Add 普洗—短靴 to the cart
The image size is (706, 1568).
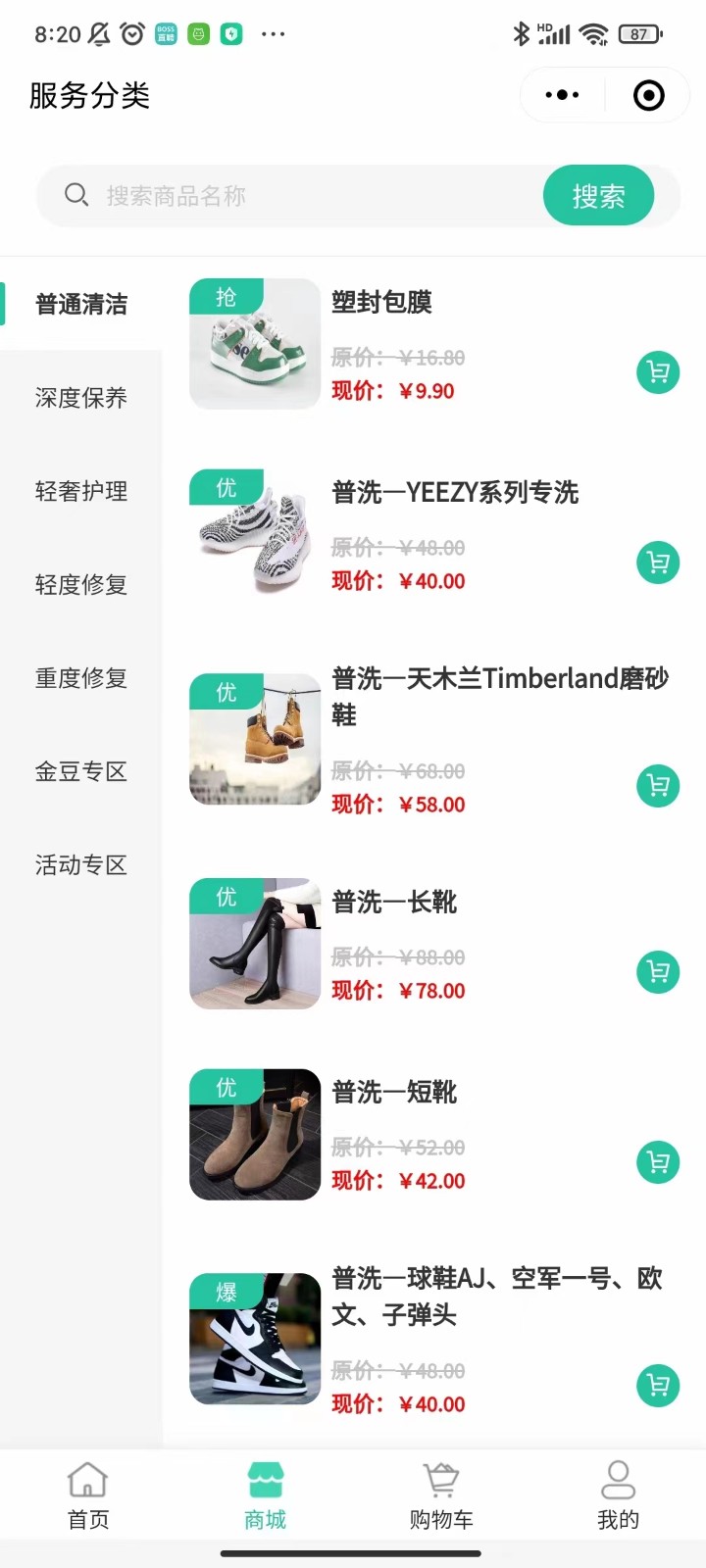click(x=658, y=1162)
